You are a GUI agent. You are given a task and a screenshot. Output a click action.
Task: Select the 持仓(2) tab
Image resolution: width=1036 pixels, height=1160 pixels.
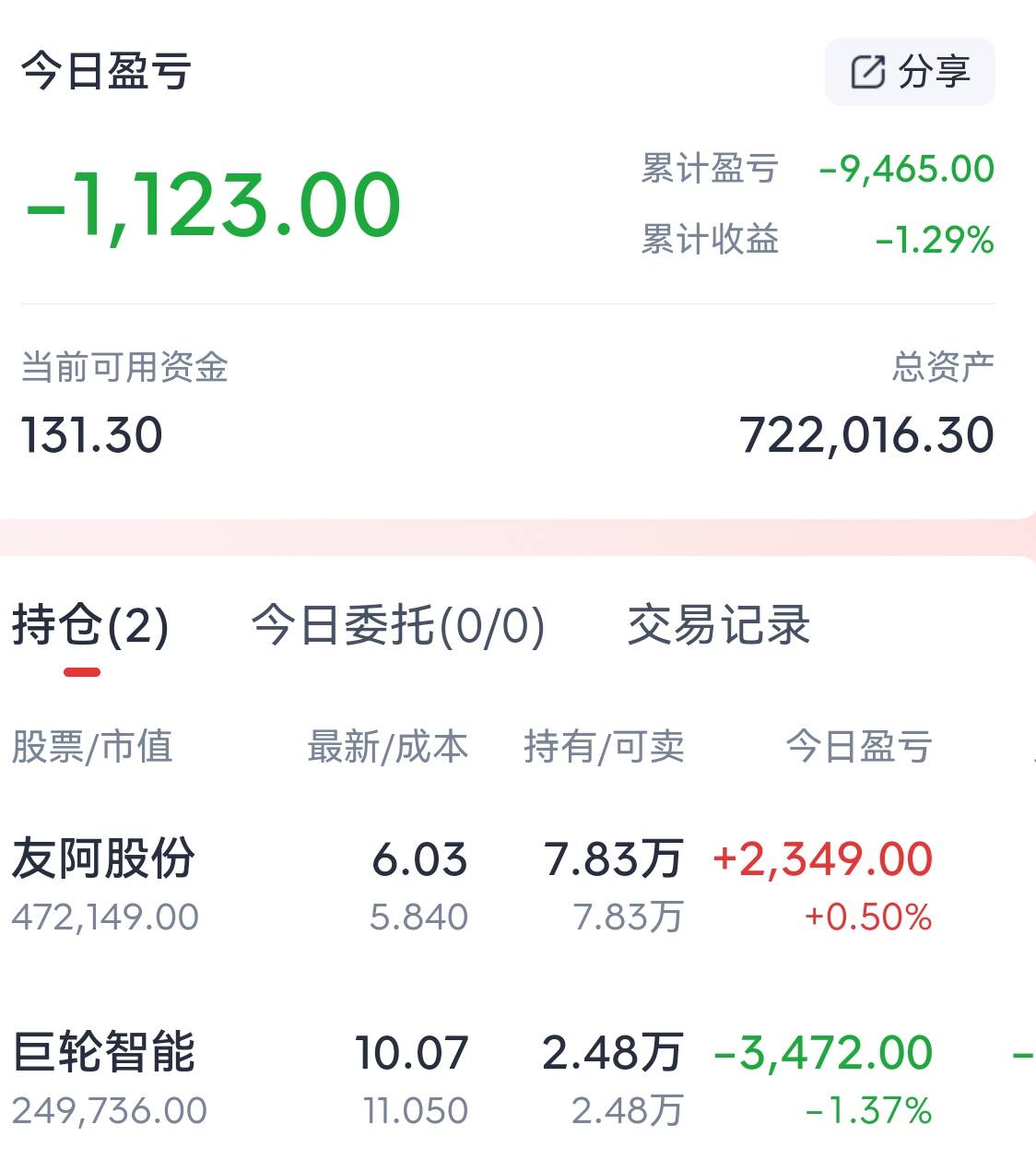tap(88, 625)
